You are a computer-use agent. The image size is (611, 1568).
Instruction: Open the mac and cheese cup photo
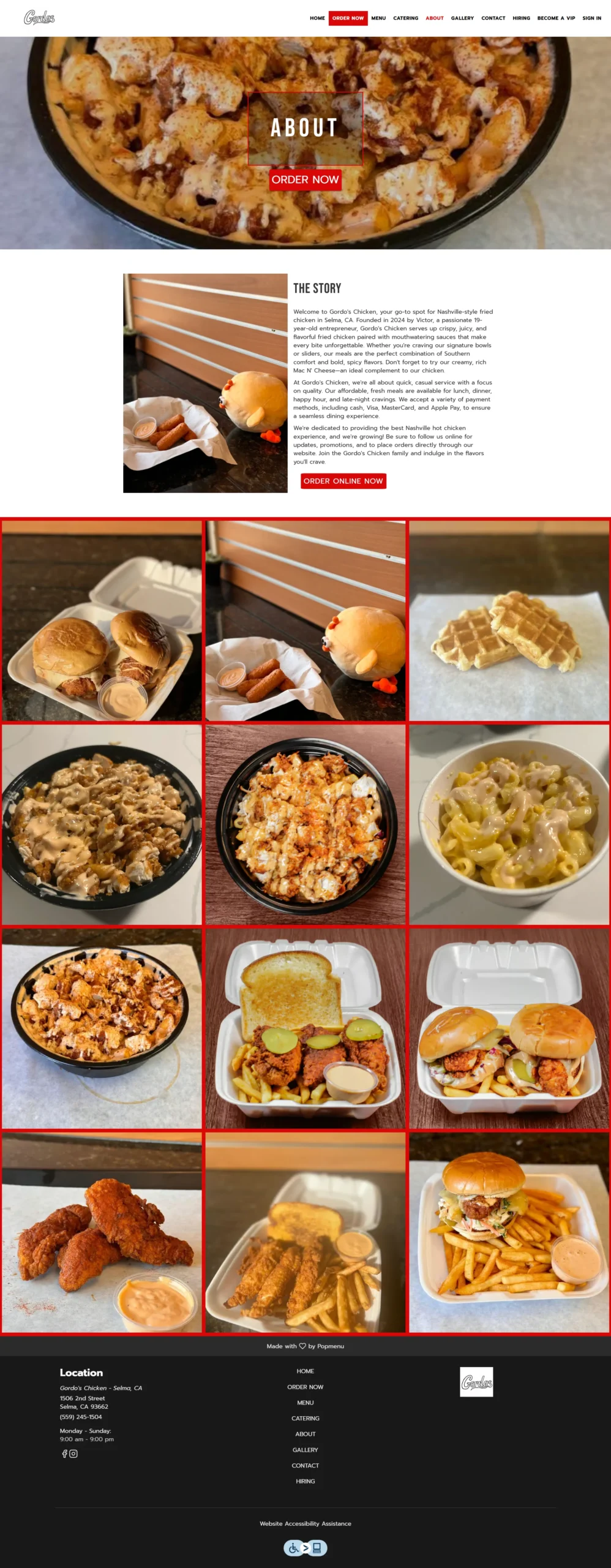(x=509, y=824)
